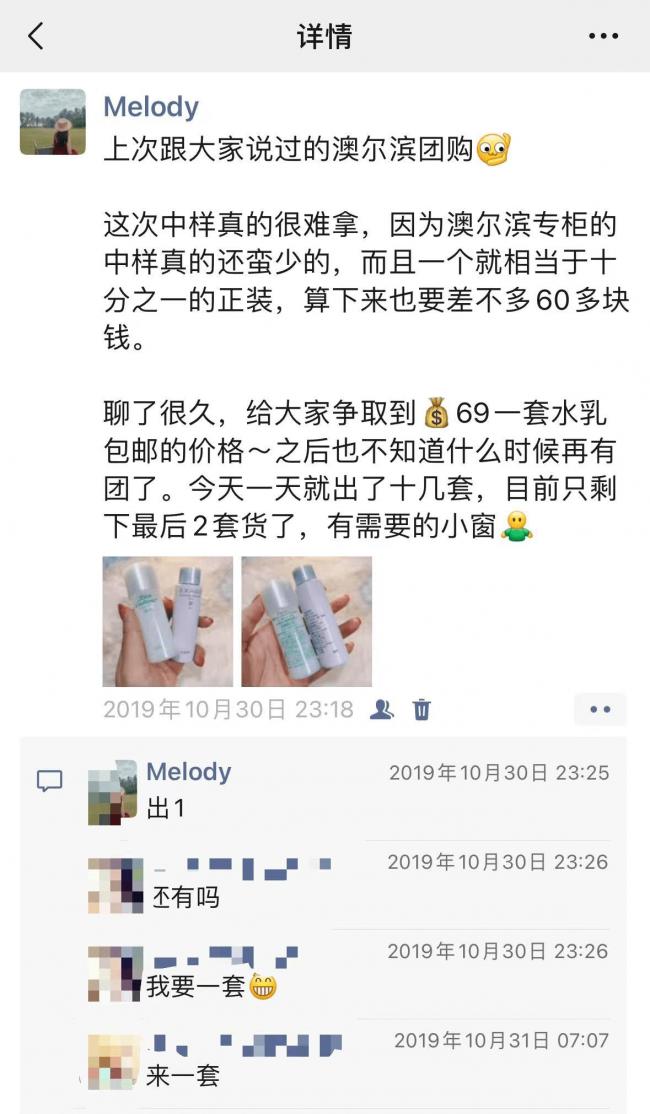The height and width of the screenshot is (1114, 650).
Task: Delete the post with the trash icon
Action: coord(422,709)
